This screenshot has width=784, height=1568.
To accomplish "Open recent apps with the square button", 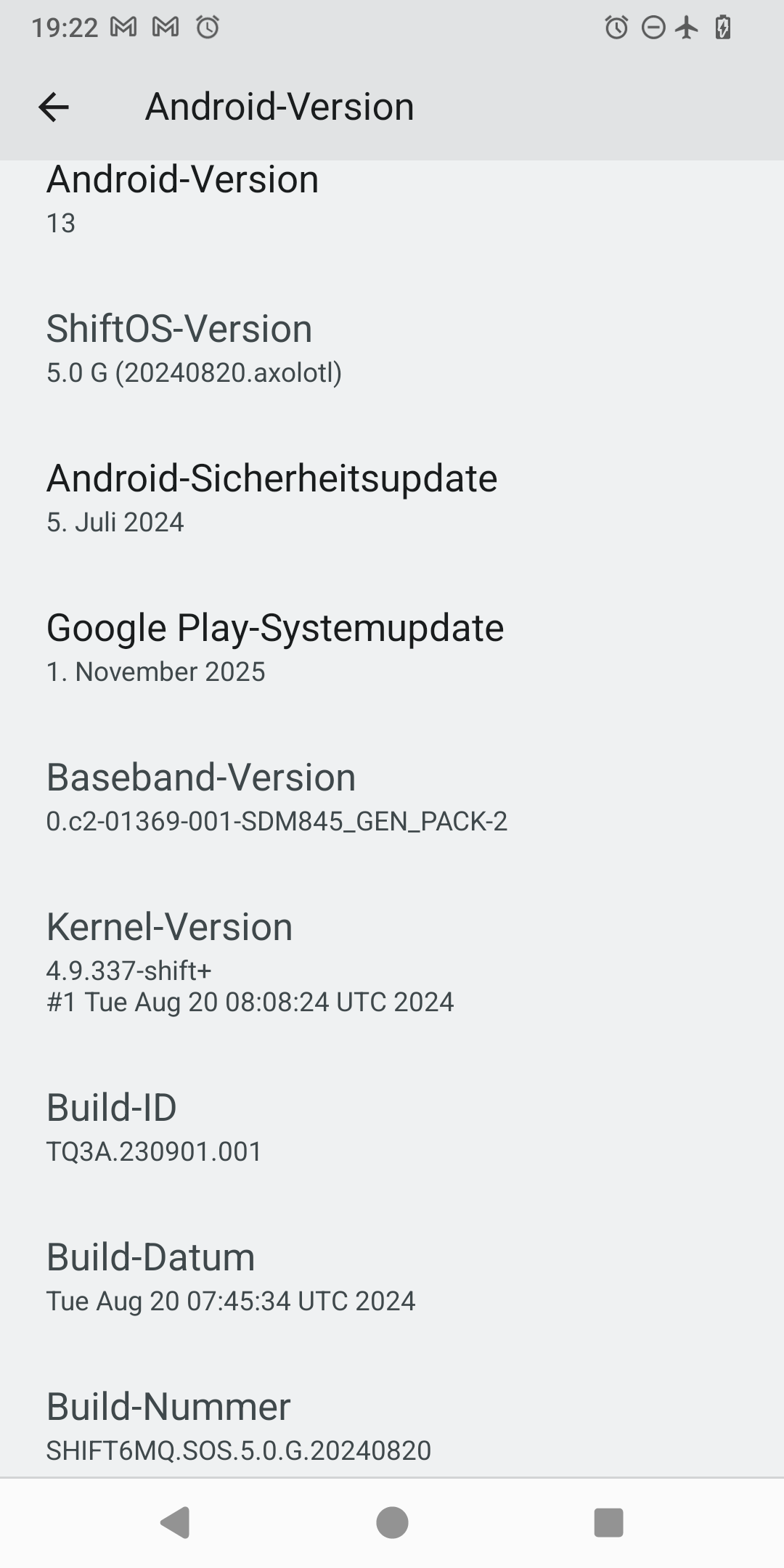I will click(608, 1522).
